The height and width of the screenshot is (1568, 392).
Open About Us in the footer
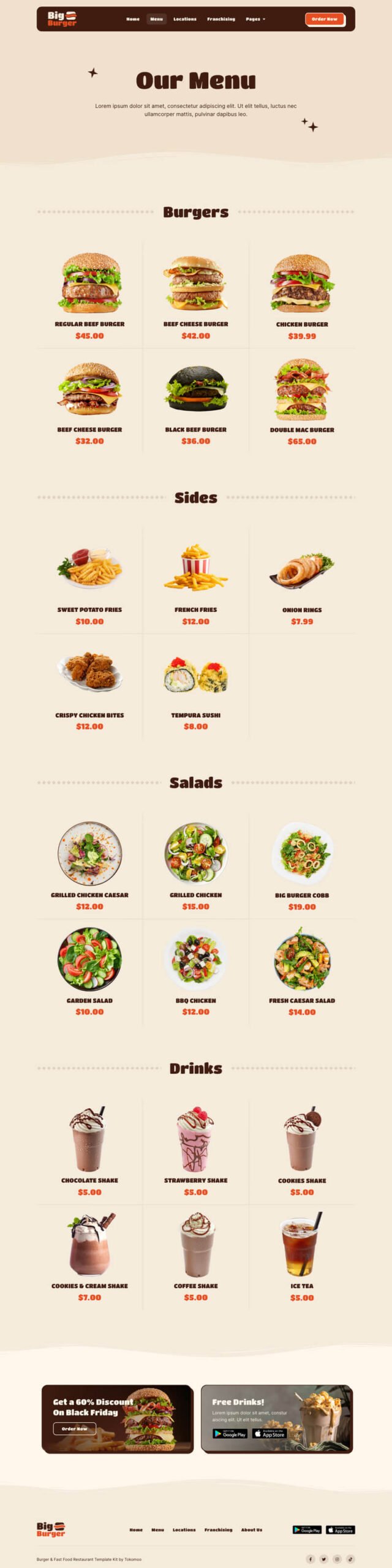(251, 1529)
